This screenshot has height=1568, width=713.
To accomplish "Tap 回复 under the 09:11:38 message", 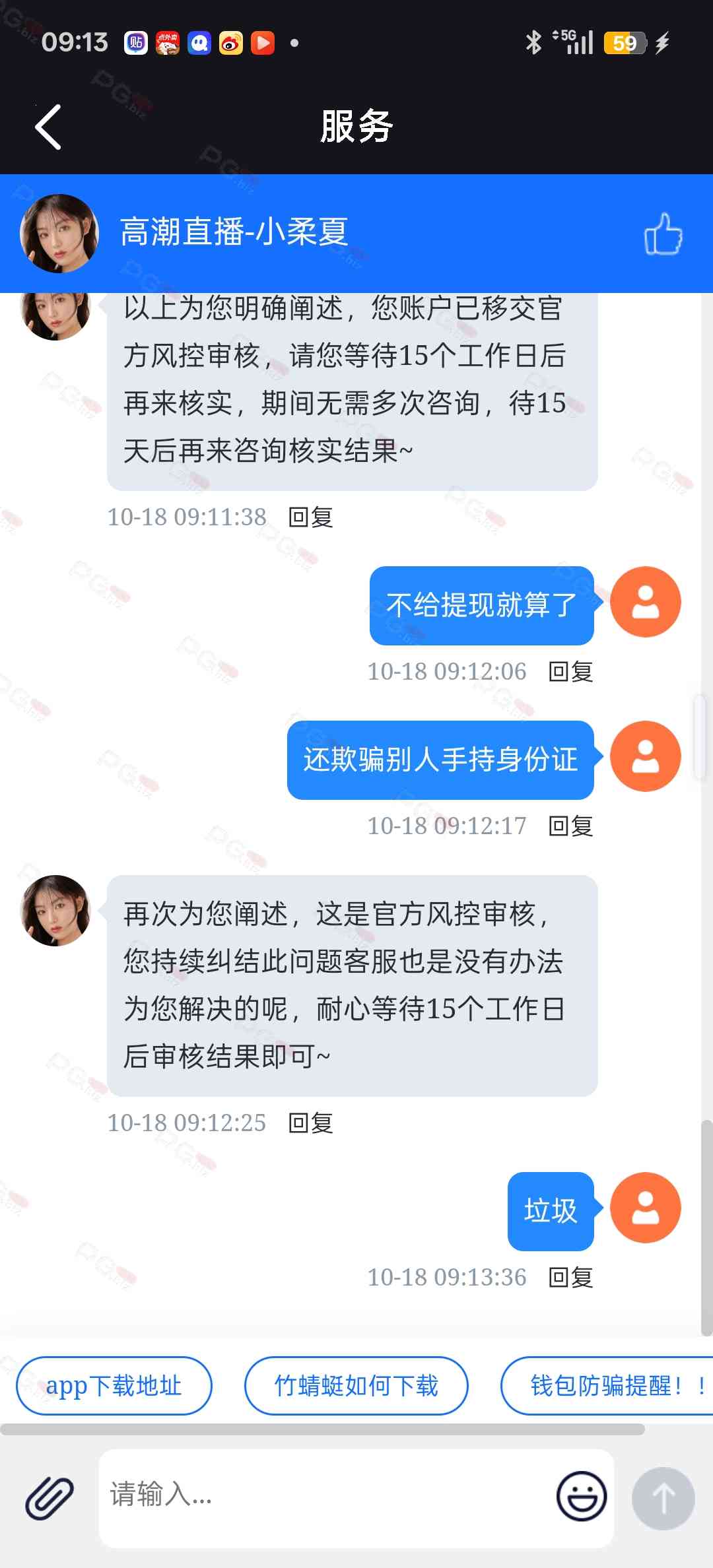I will tap(311, 517).
